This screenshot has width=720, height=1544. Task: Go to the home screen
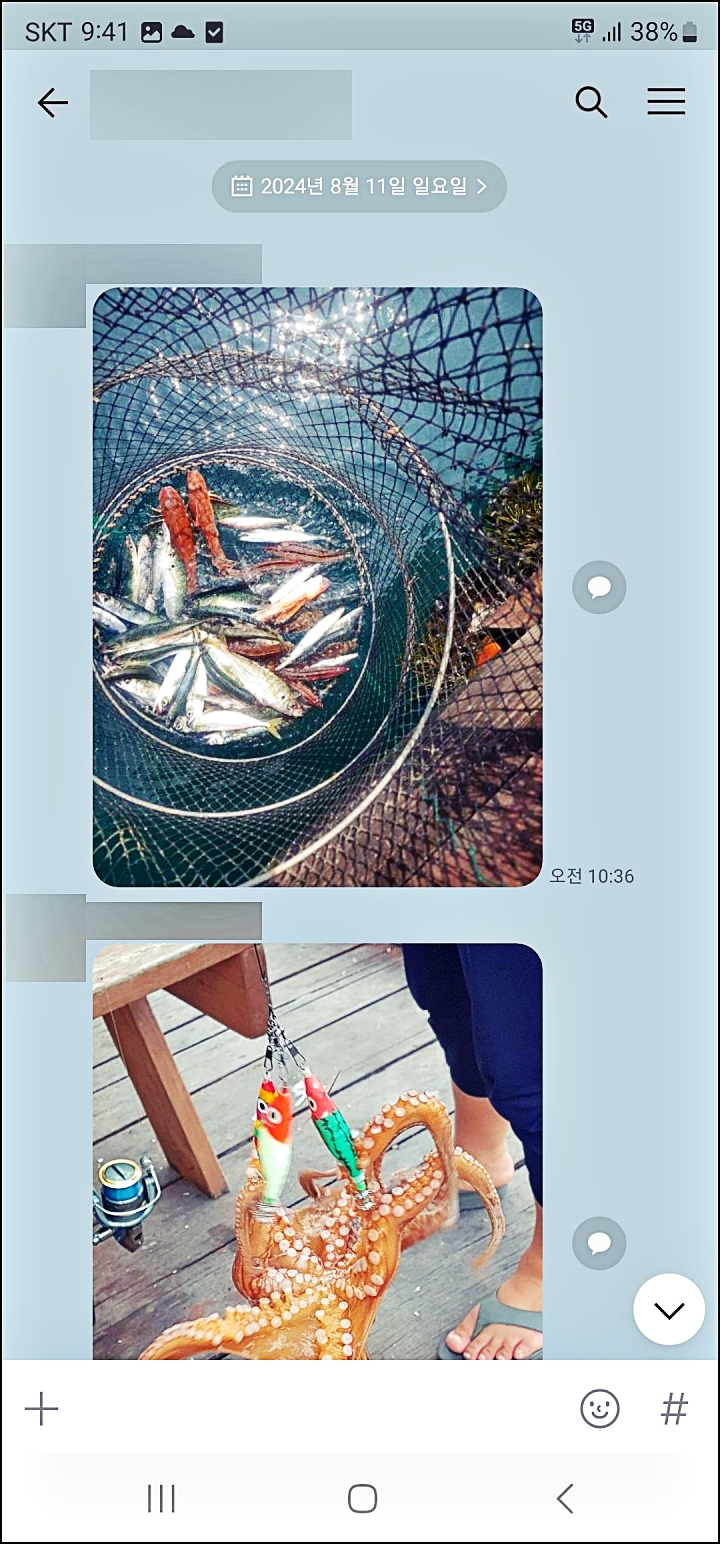(x=362, y=1498)
